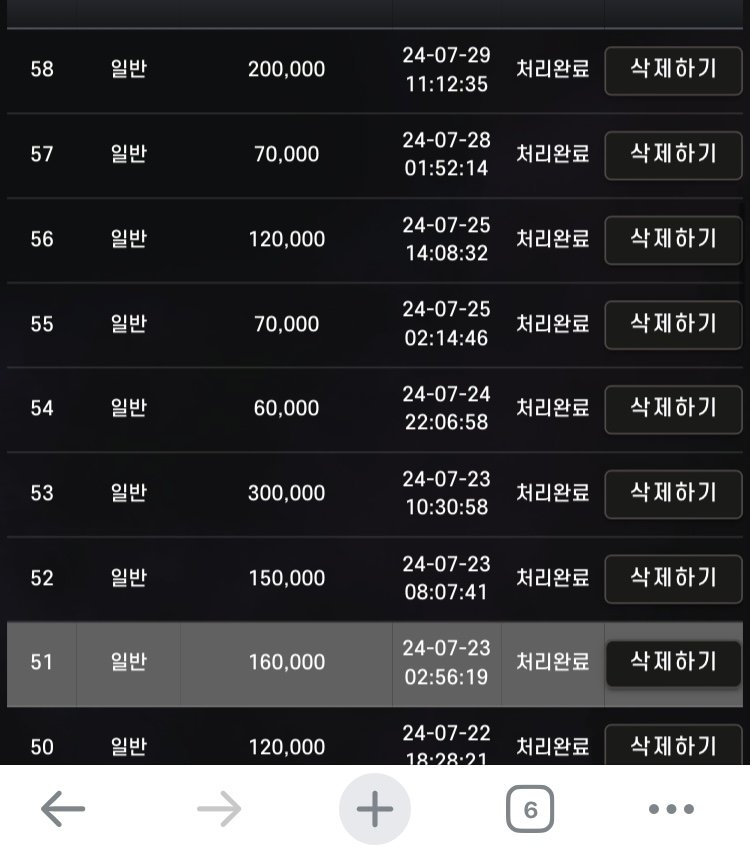The image size is (750, 852).
Task: Select 삭제하기 for row 52
Action: point(673,577)
